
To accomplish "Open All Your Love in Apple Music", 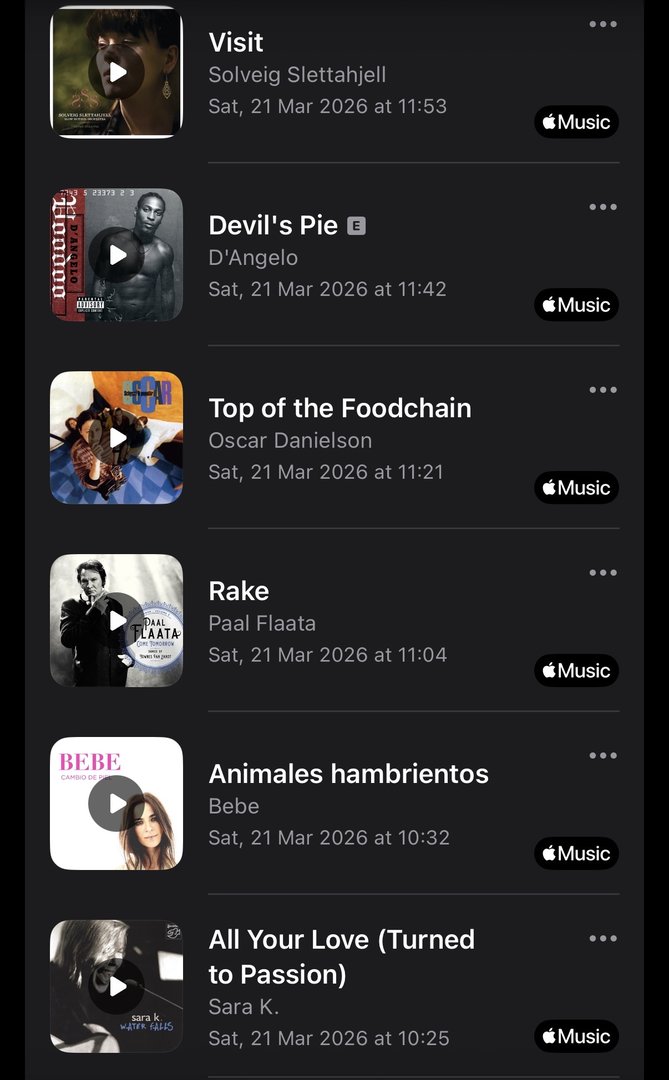I will pos(576,1037).
